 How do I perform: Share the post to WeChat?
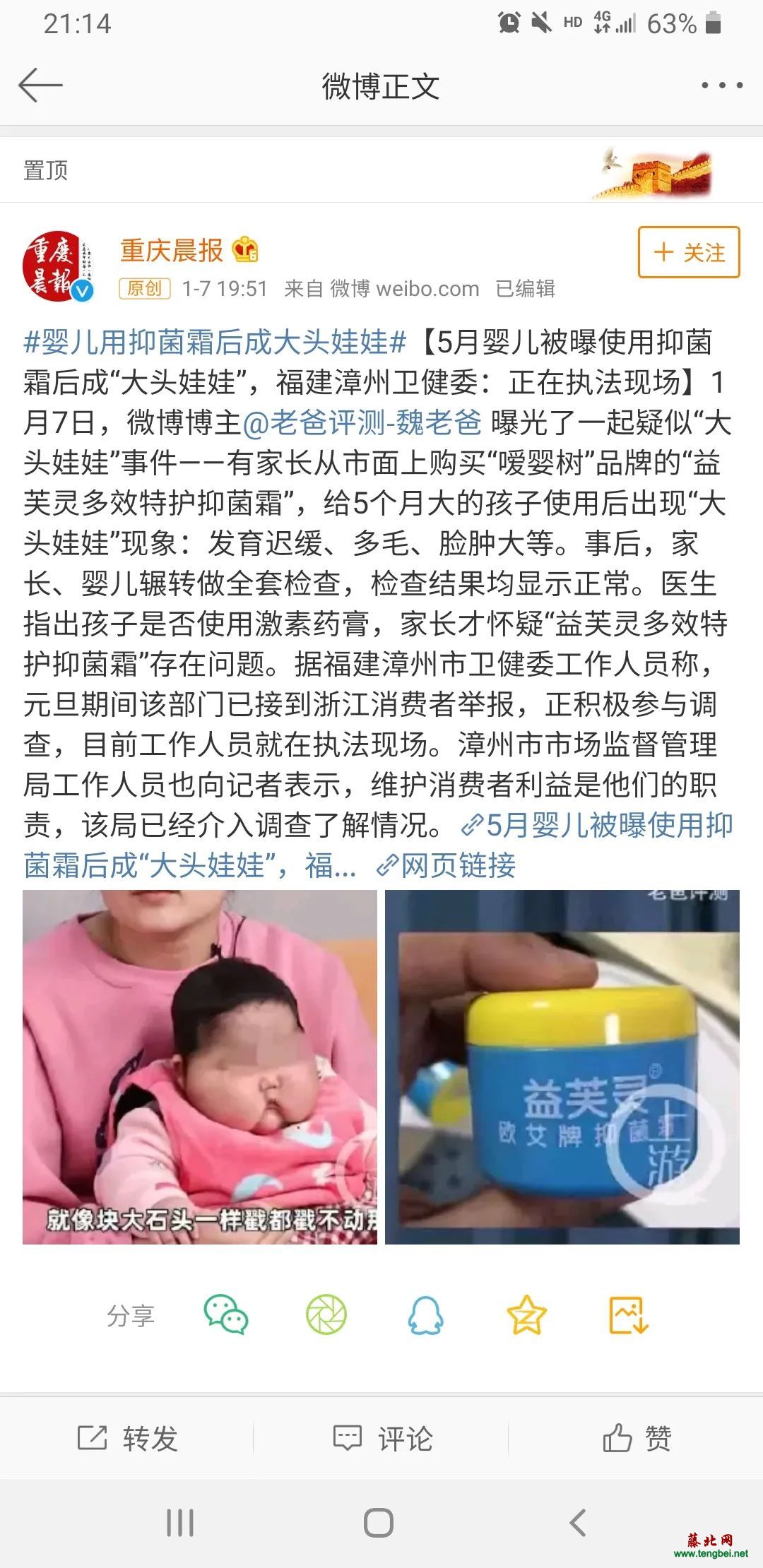(x=225, y=1314)
